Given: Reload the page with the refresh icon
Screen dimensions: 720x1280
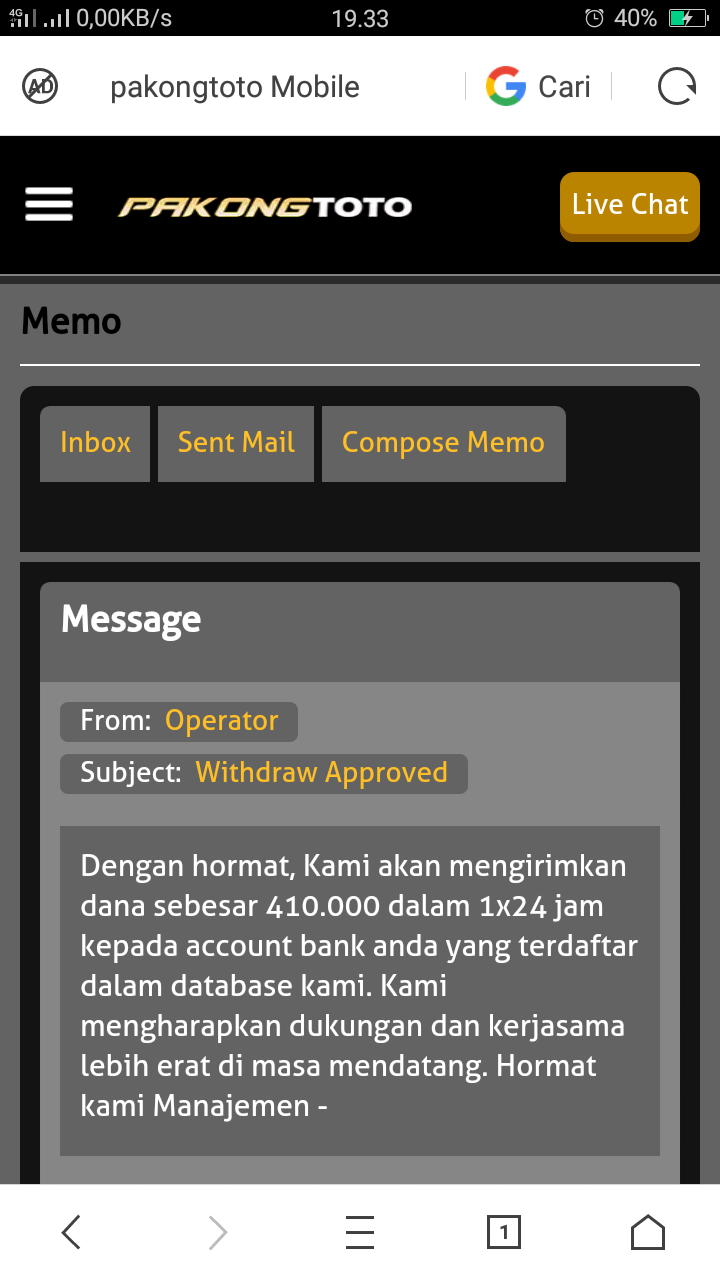Looking at the screenshot, I should point(677,87).
